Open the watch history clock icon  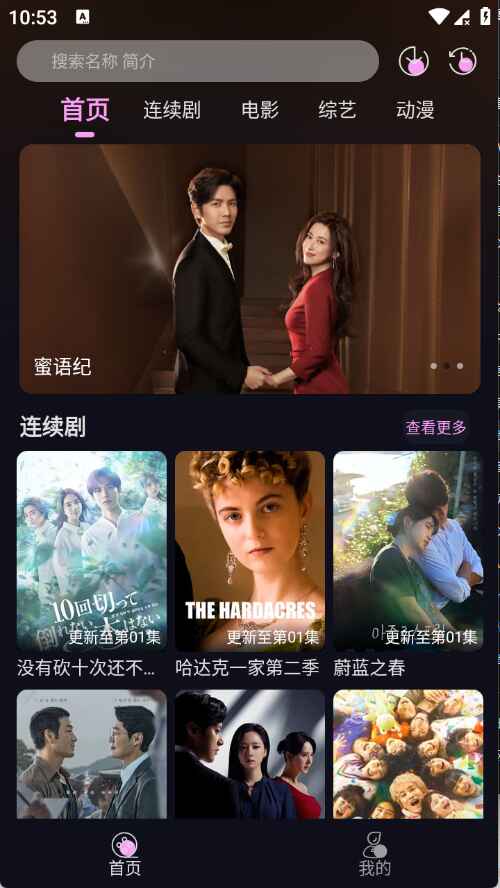pos(462,61)
